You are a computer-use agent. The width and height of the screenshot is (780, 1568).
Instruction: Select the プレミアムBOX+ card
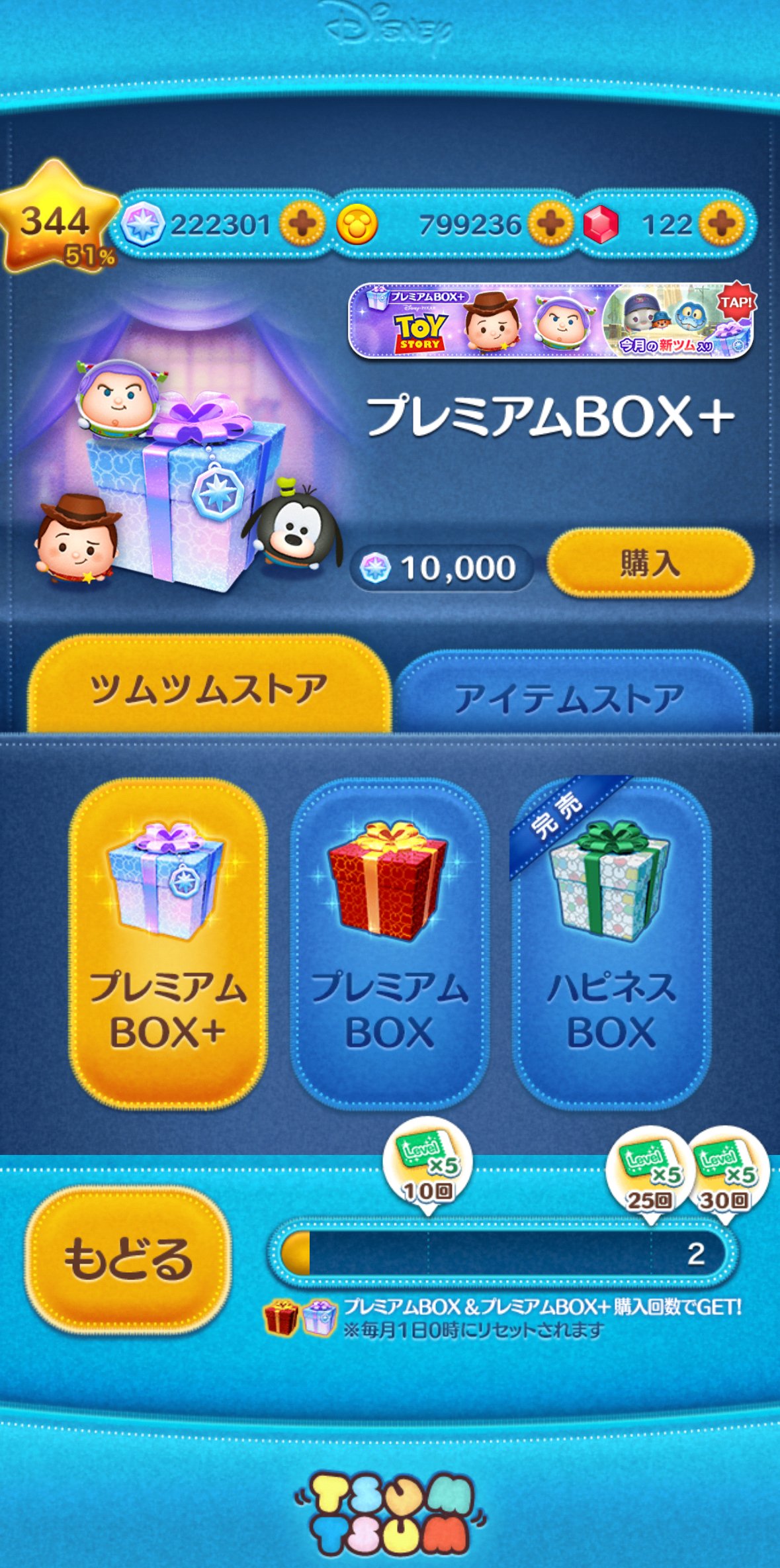tap(168, 943)
